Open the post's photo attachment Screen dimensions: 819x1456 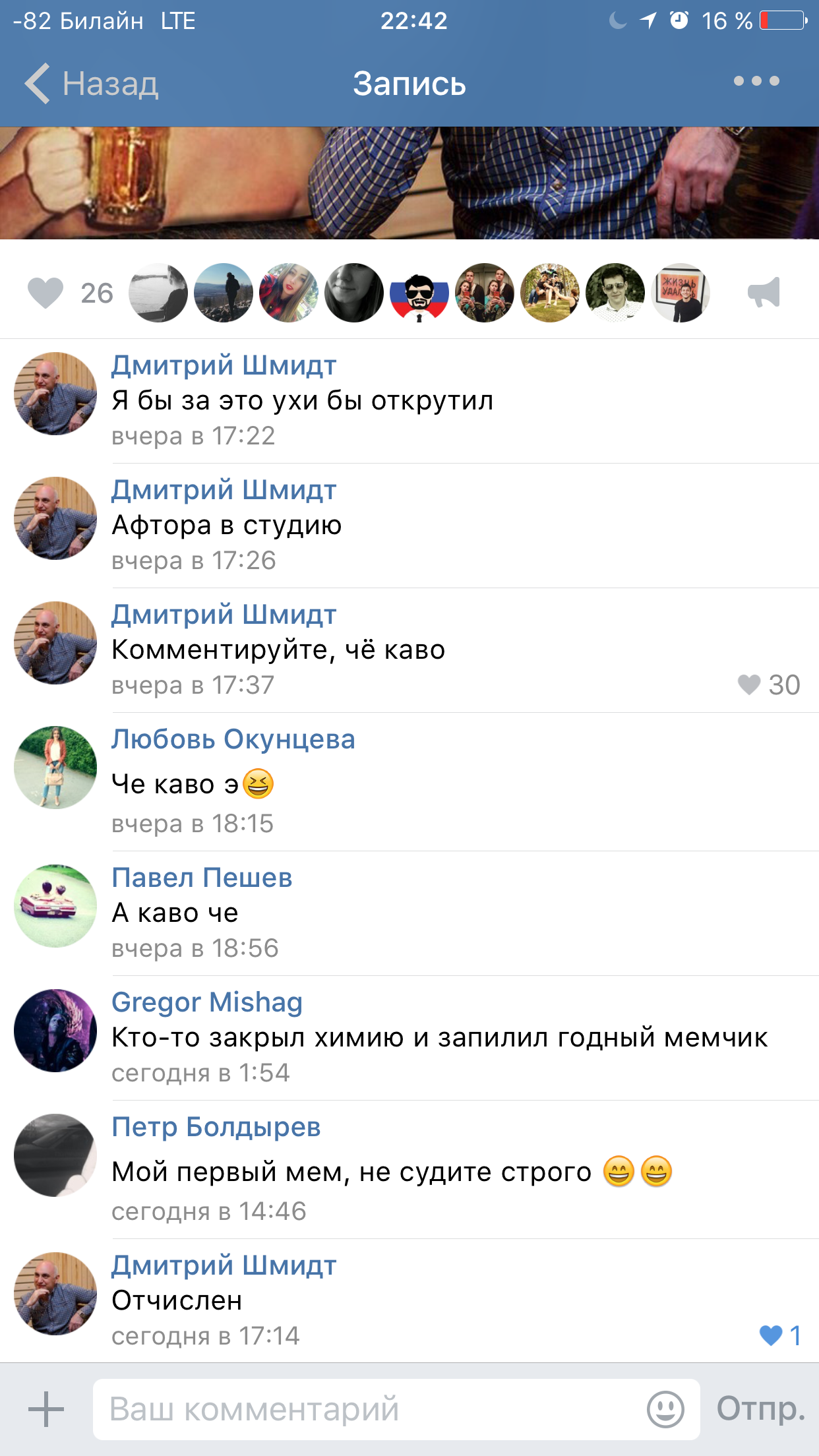[x=409, y=183]
